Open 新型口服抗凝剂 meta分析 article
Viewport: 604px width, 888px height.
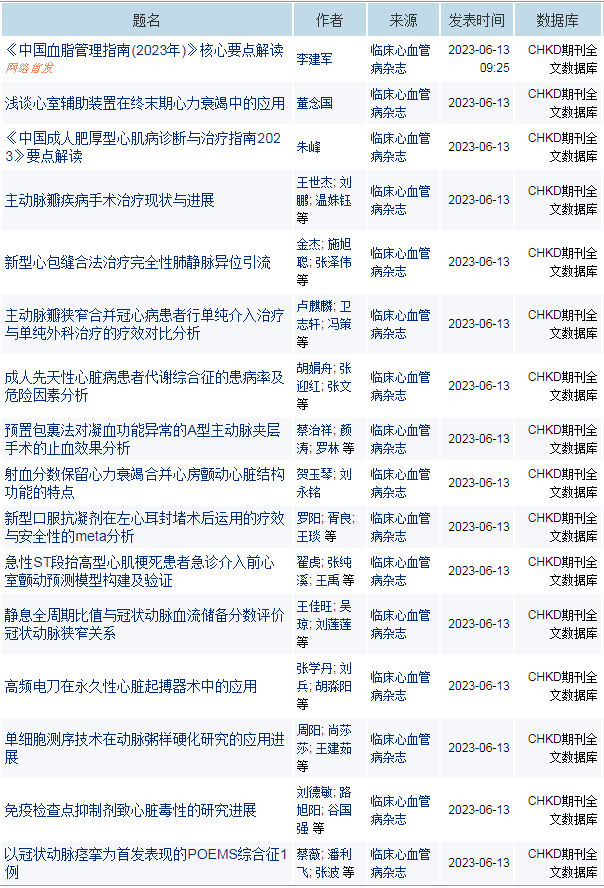pyautogui.click(x=144, y=527)
